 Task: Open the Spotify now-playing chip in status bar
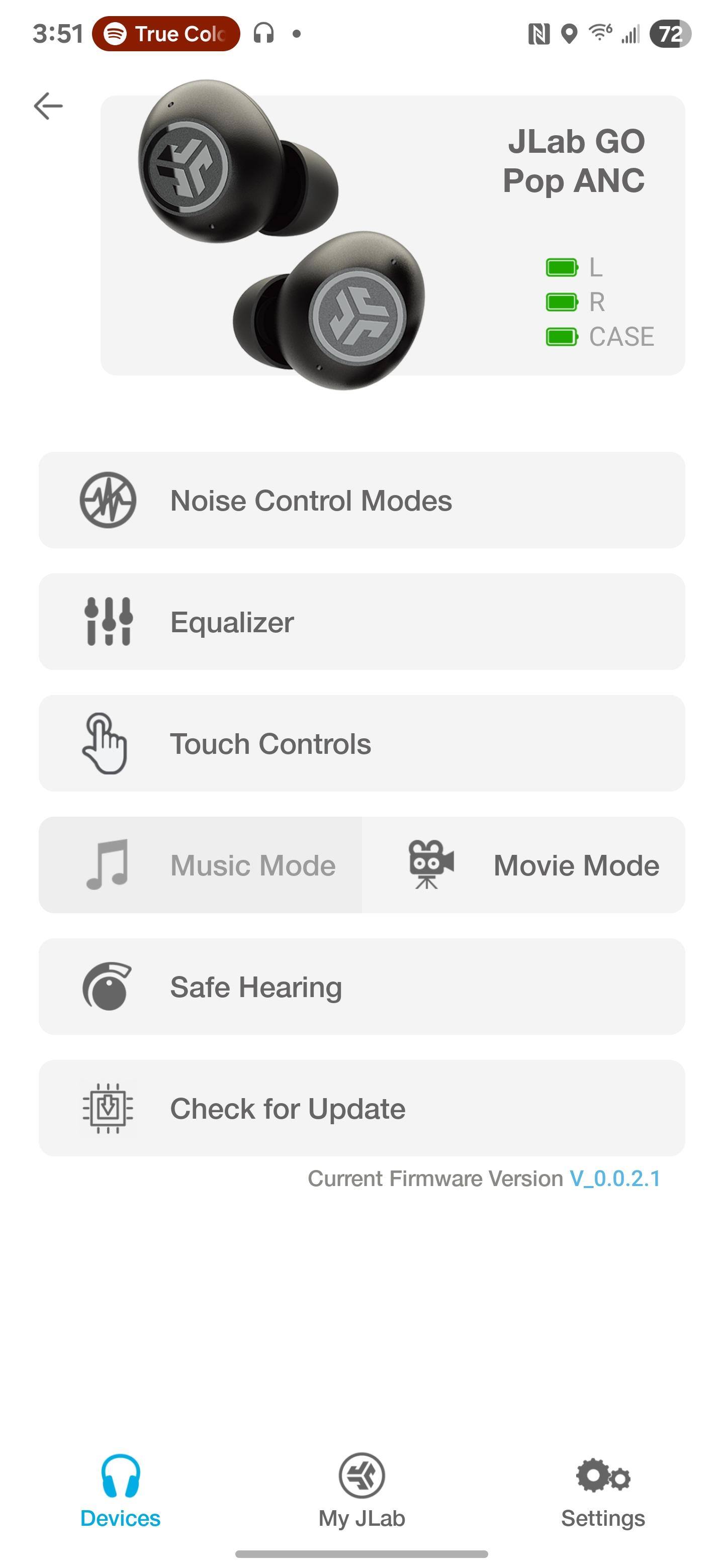[165, 34]
